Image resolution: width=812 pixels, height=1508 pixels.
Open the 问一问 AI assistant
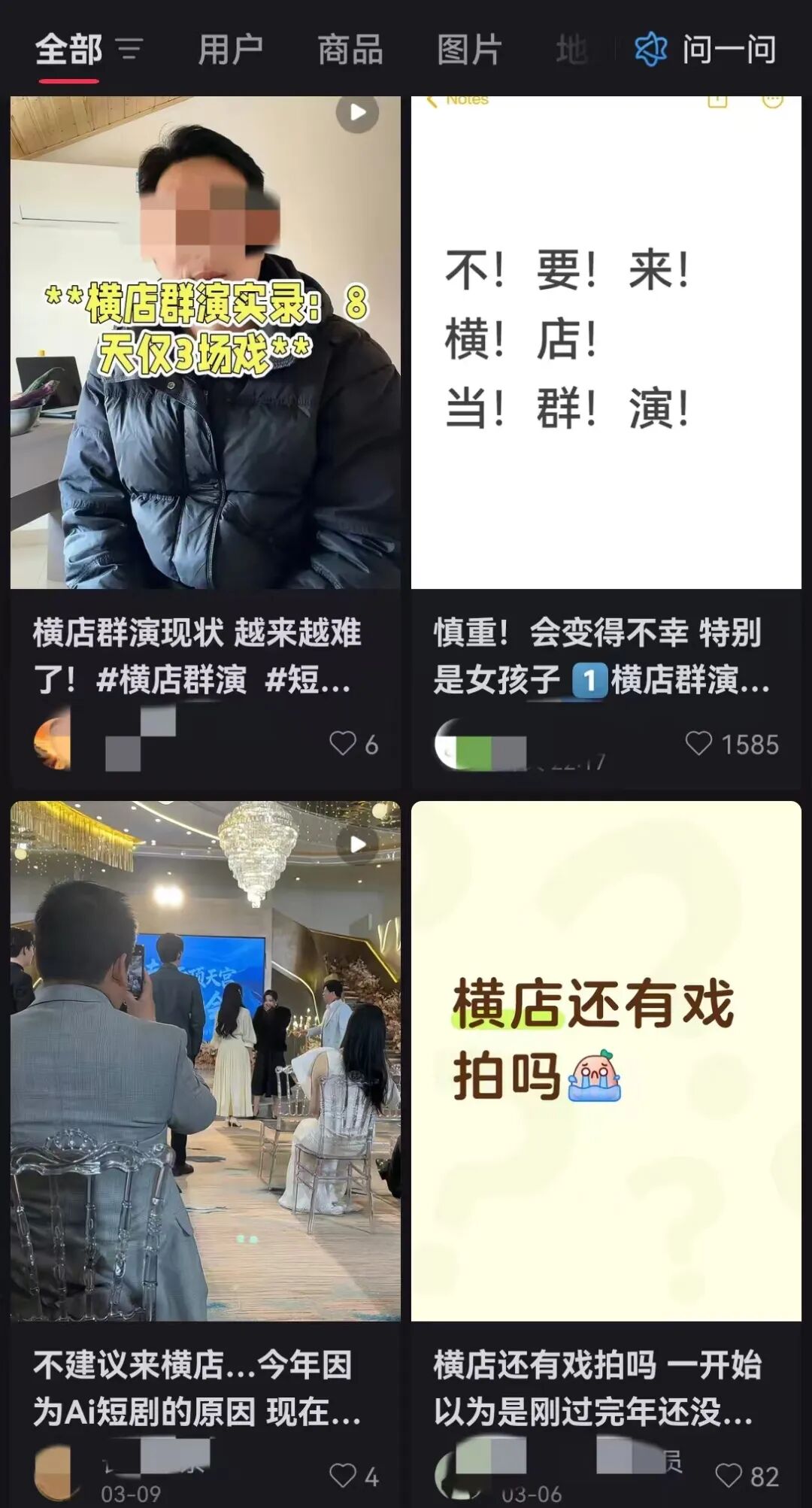(706, 50)
